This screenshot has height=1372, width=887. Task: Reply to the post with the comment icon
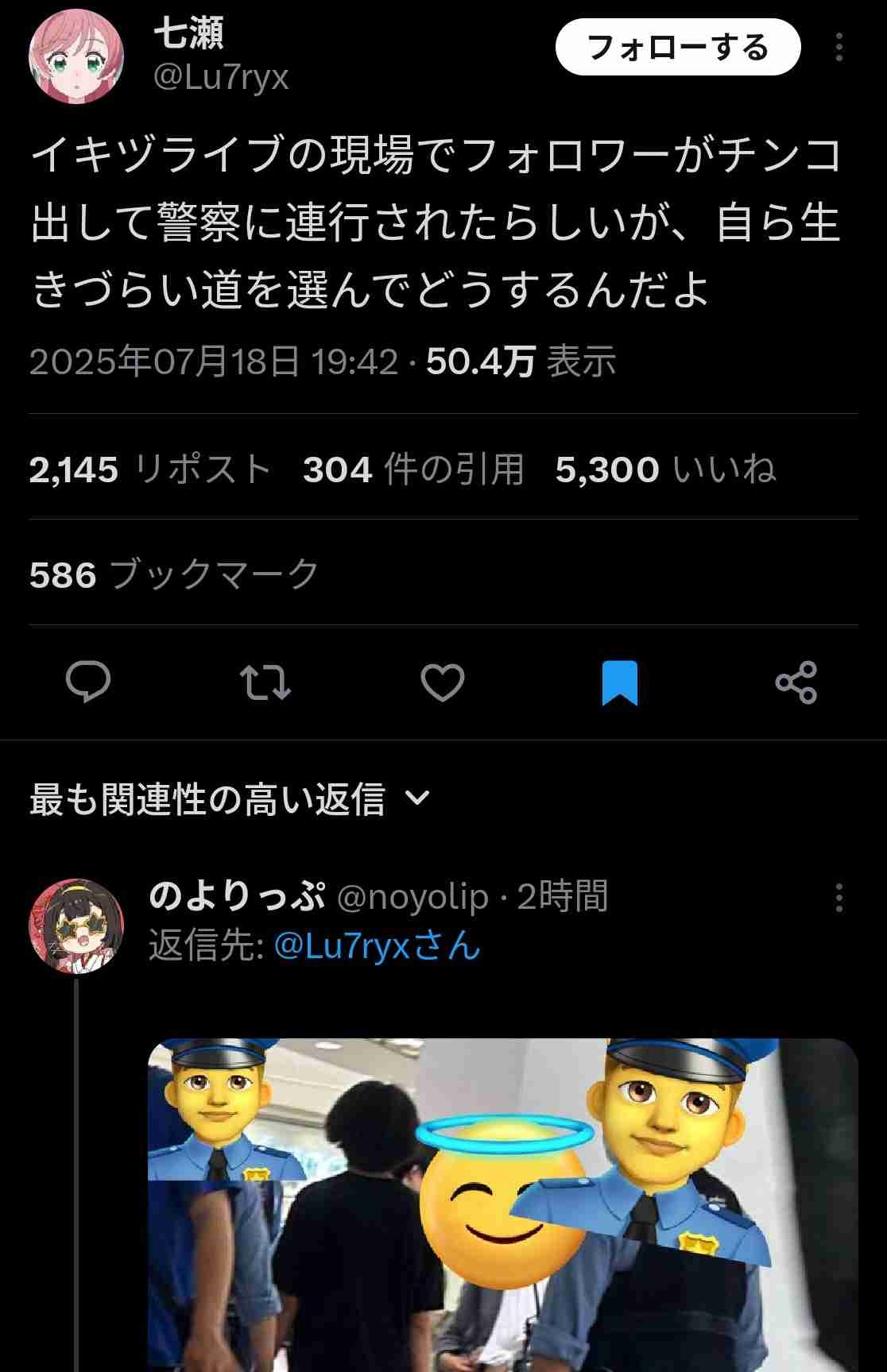[x=87, y=682]
